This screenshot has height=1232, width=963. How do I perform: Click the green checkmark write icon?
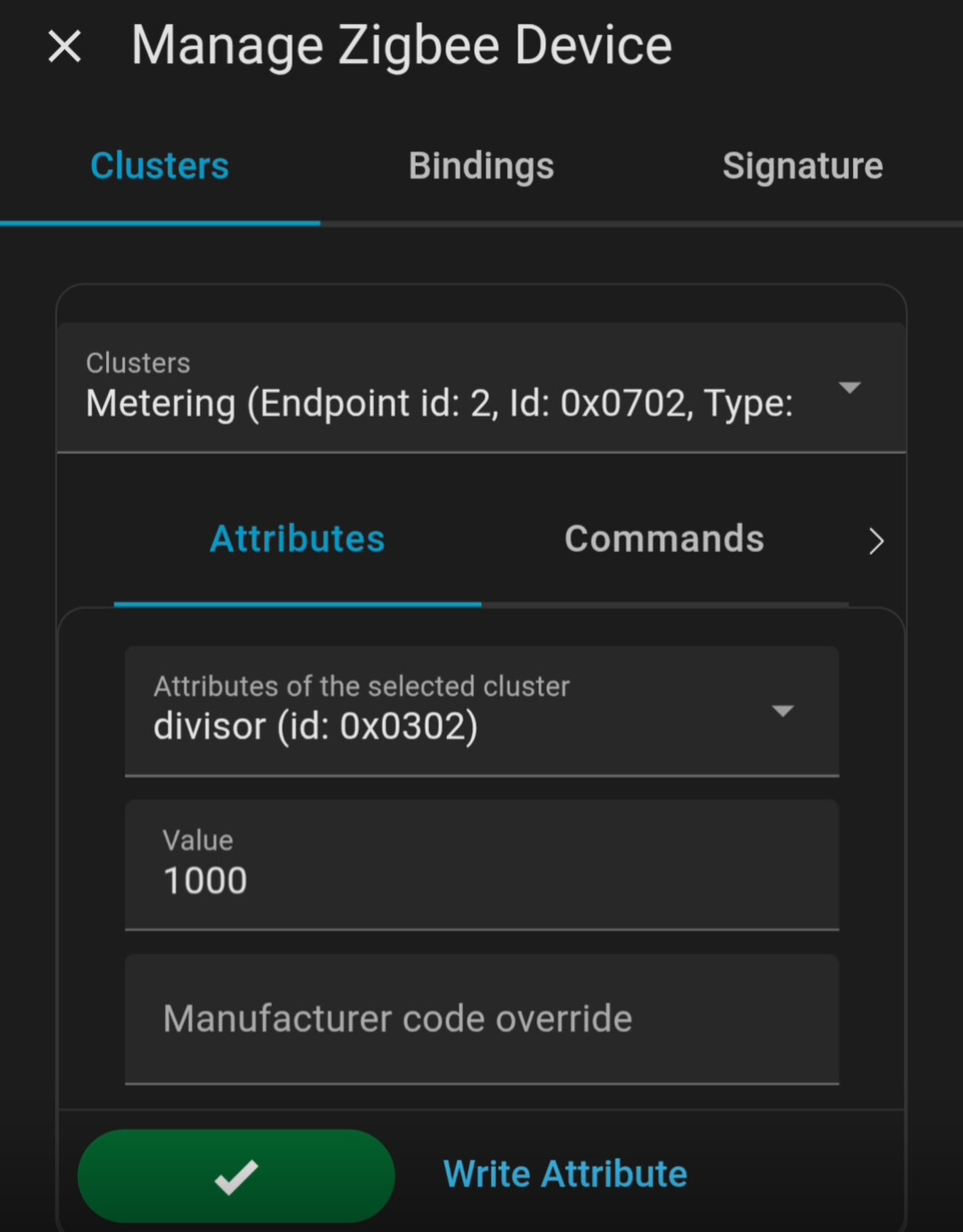tap(236, 1175)
